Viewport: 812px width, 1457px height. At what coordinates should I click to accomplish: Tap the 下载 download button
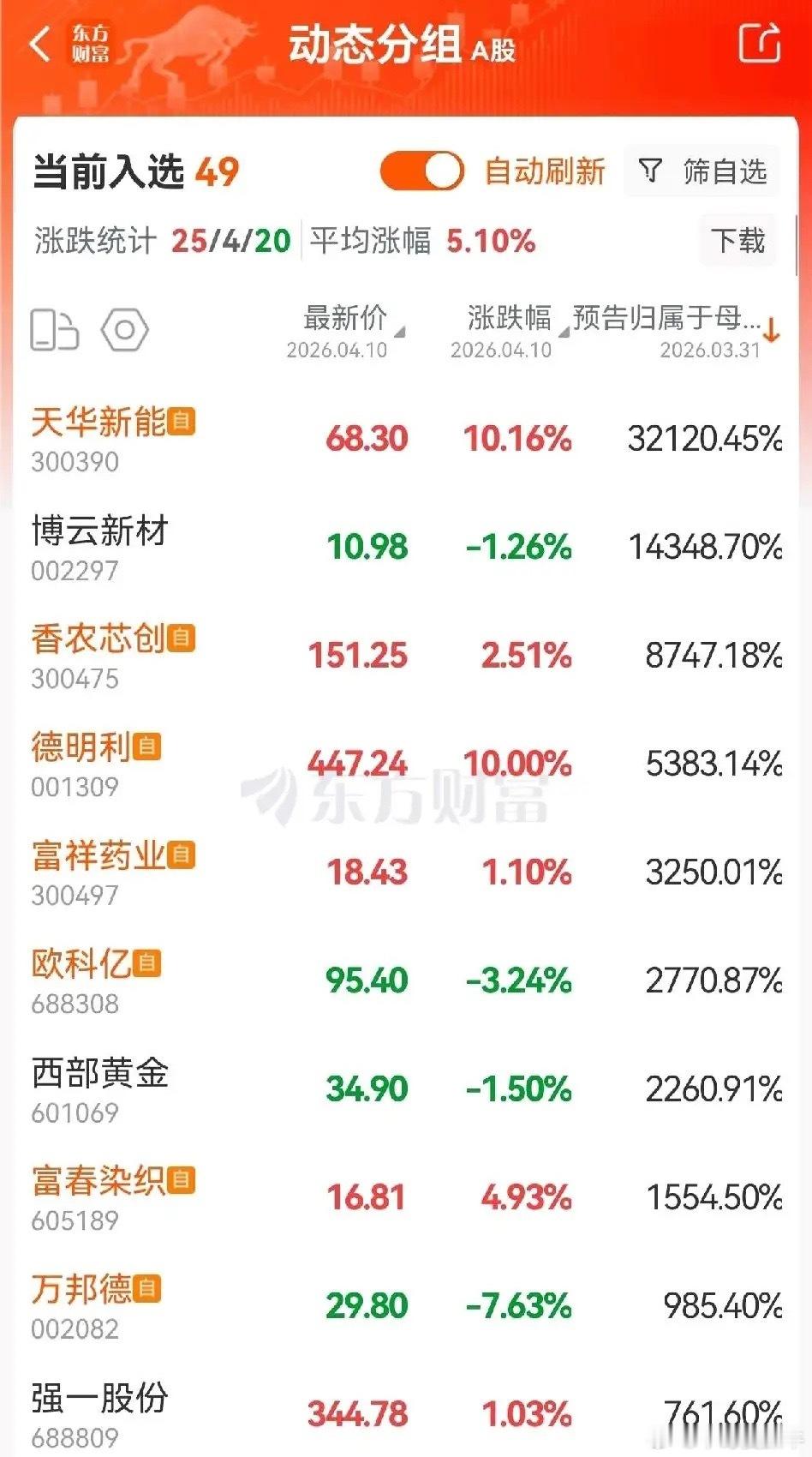[x=737, y=243]
